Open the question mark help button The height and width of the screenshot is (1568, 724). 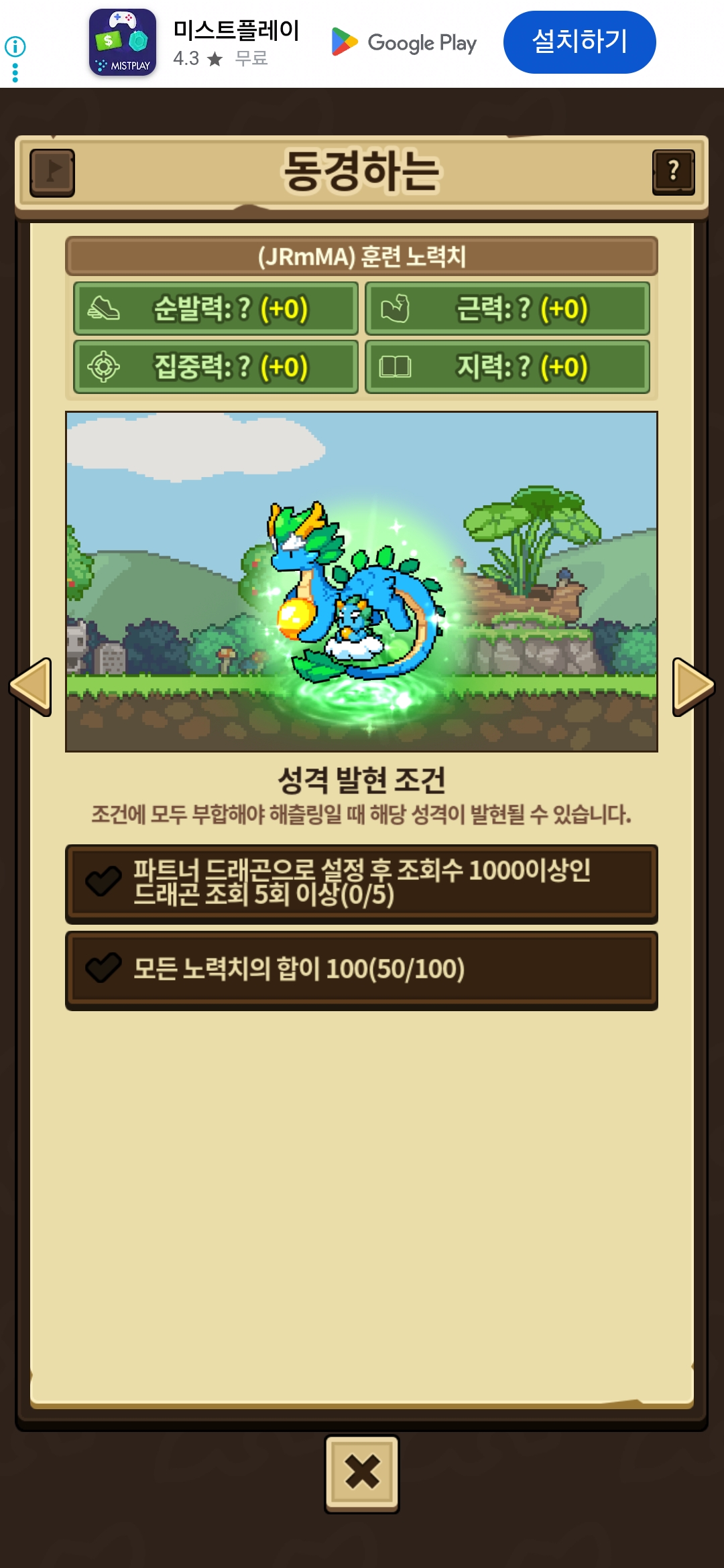pos(673,172)
